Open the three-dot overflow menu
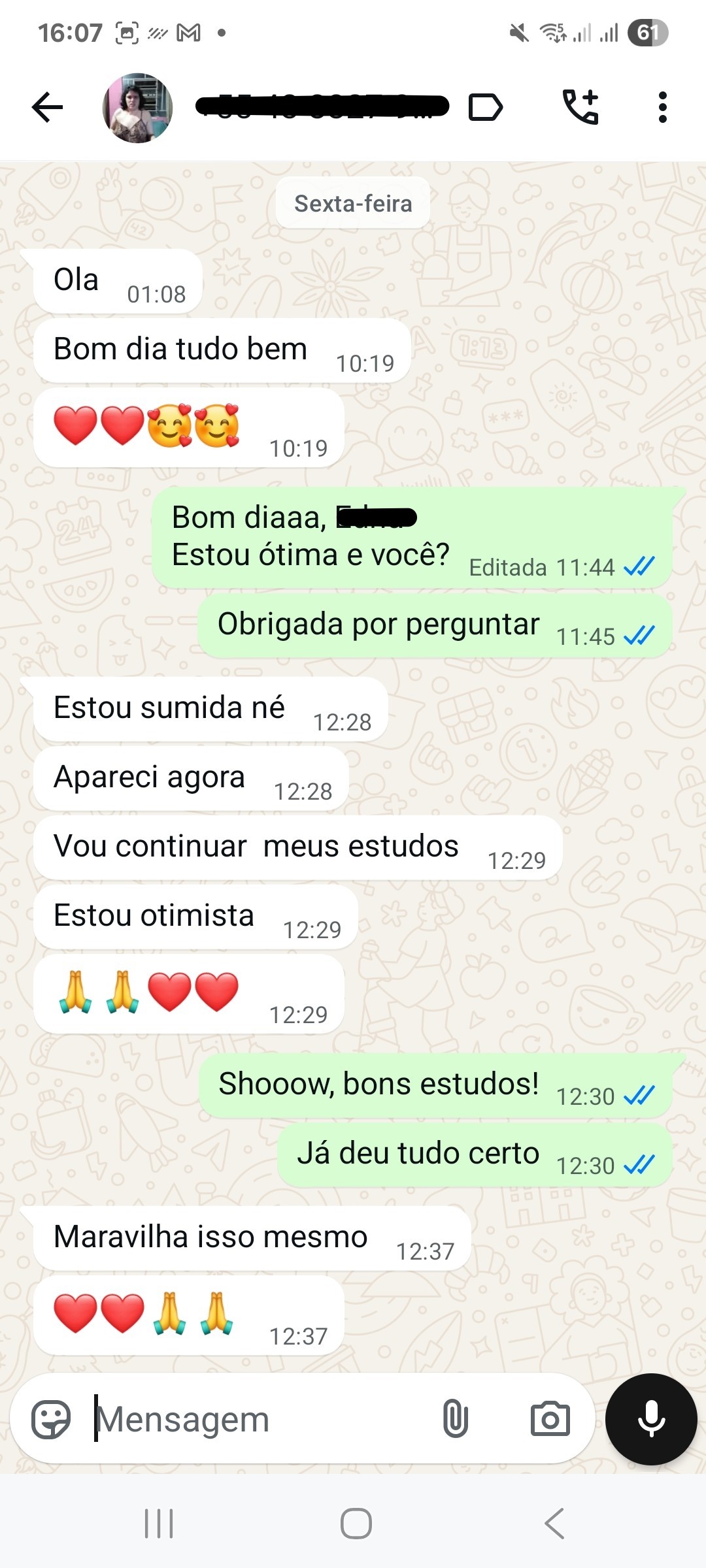The height and width of the screenshot is (1568, 706). point(662,108)
